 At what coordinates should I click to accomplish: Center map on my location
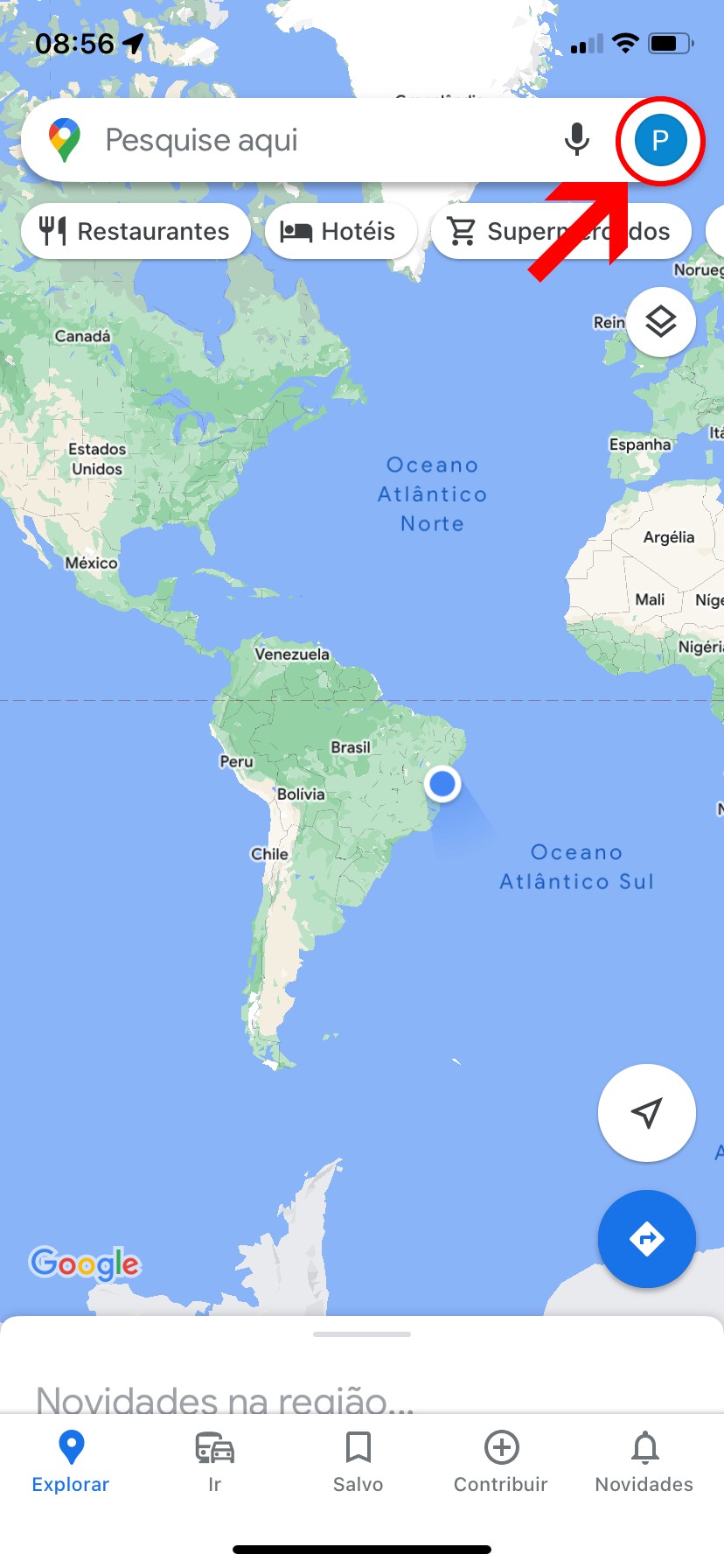[646, 1113]
